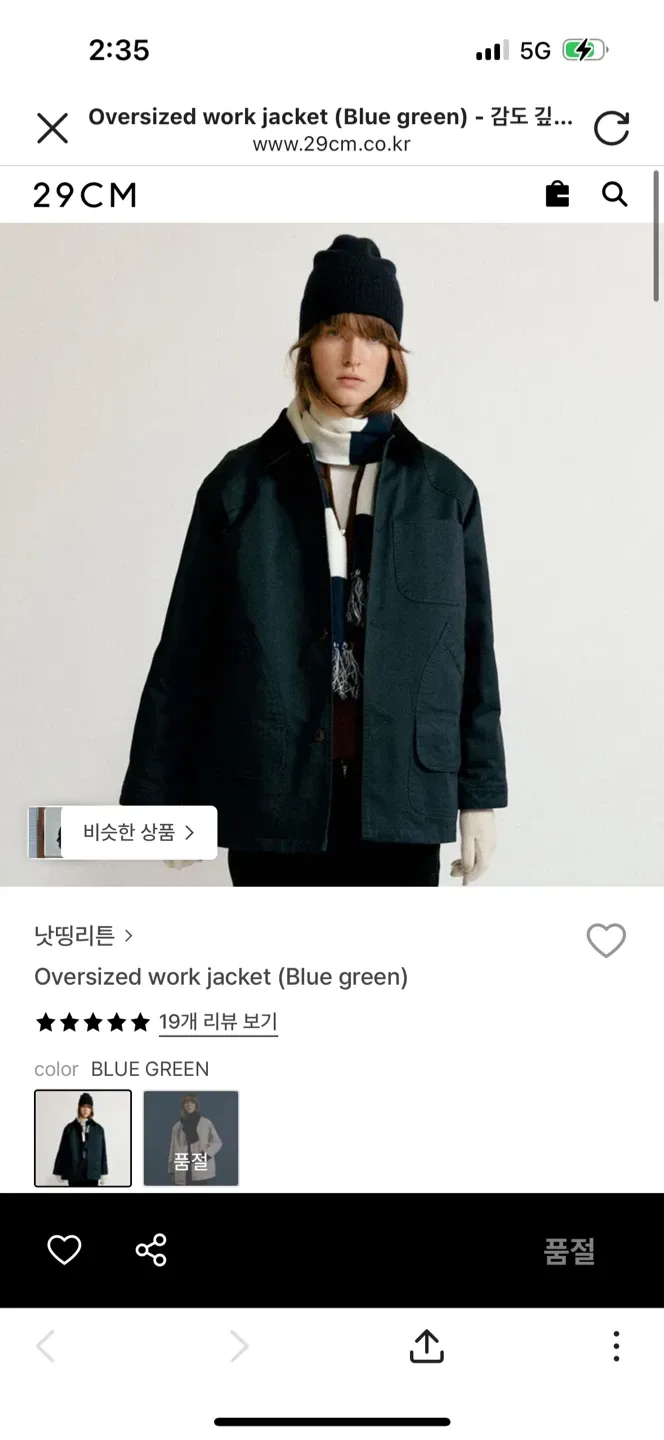This screenshot has height=1440, width=664.
Task: Select the Blue green color thumbnail
Action: (83, 1138)
